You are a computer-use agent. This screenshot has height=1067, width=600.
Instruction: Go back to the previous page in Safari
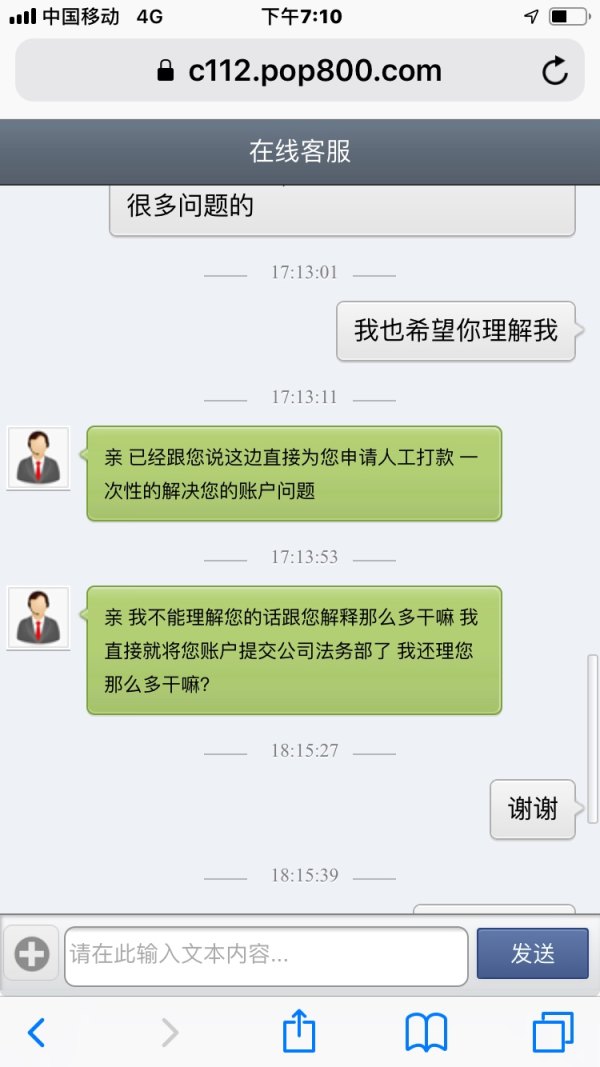point(37,1031)
